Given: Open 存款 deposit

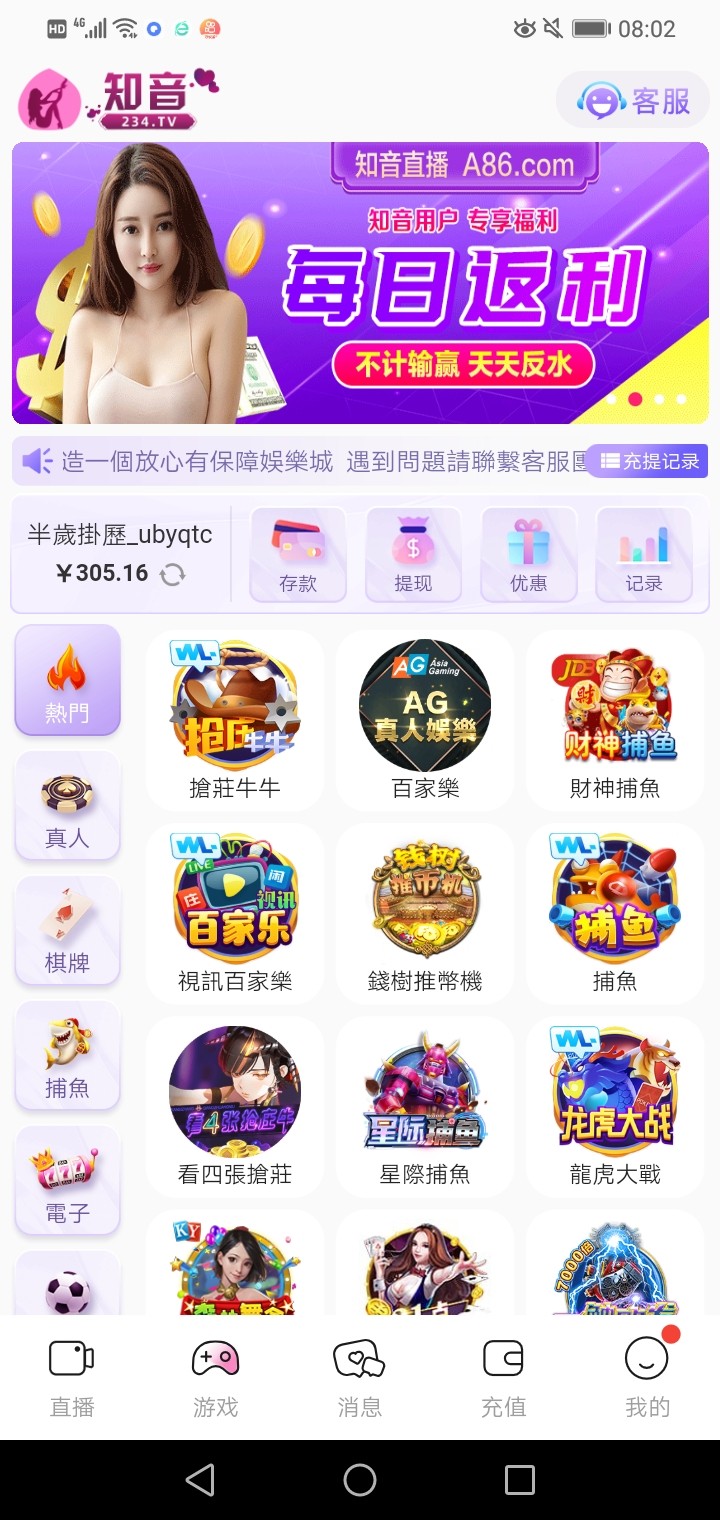Looking at the screenshot, I should tap(298, 554).
